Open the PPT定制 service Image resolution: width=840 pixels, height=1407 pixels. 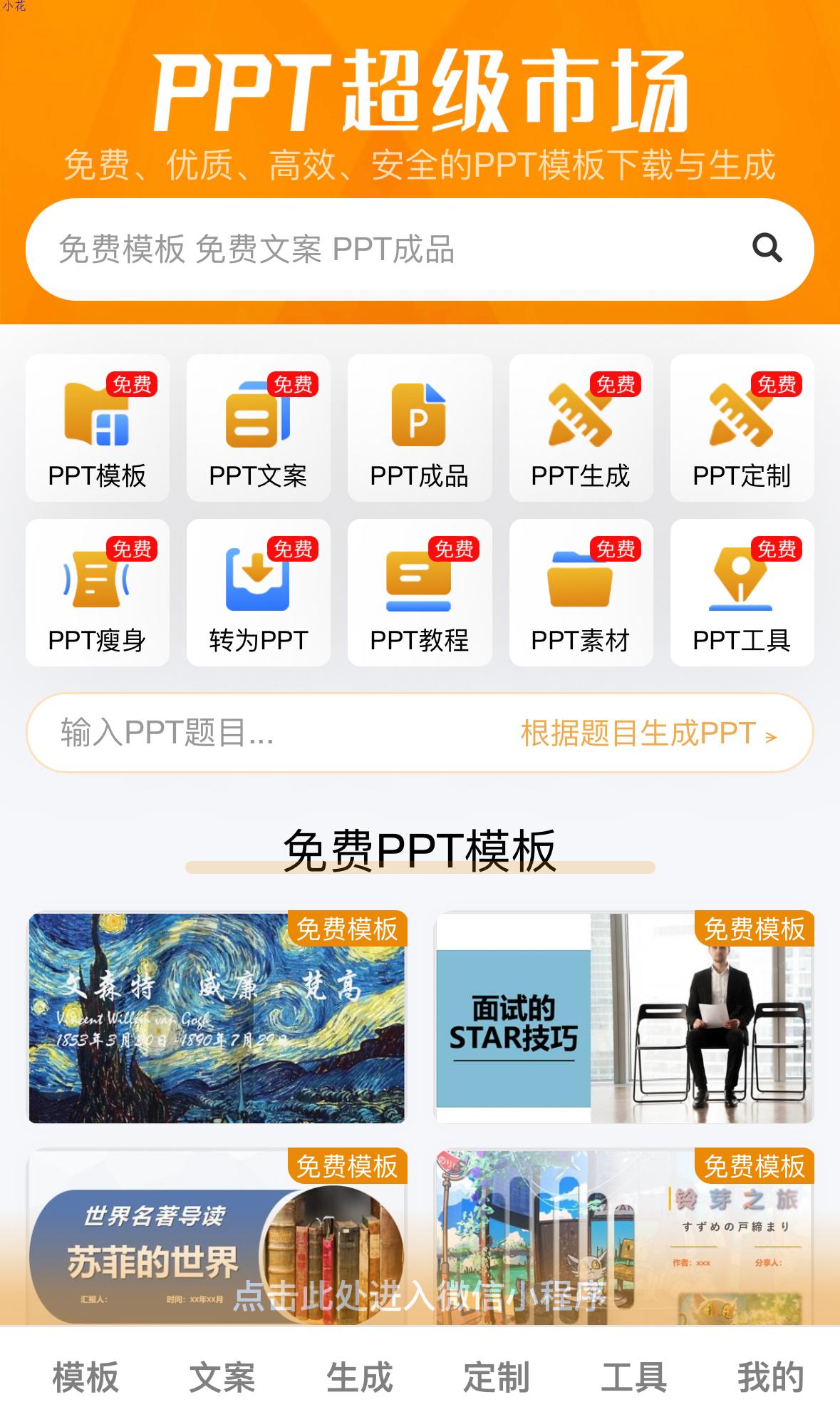click(x=742, y=428)
